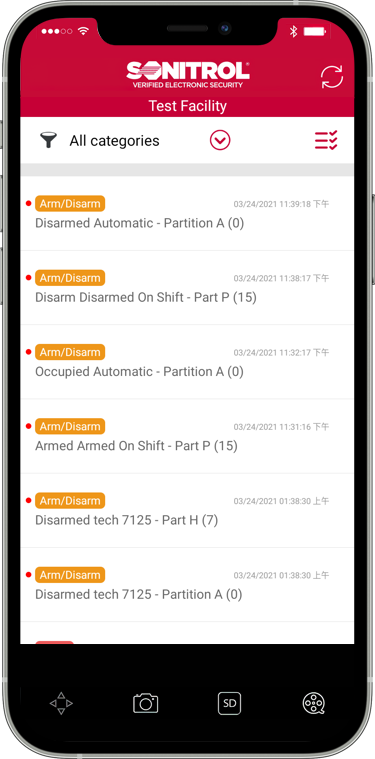The height and width of the screenshot is (759, 375).
Task: Open Disarmed Automatic - Partition A event
Action: click(x=187, y=213)
